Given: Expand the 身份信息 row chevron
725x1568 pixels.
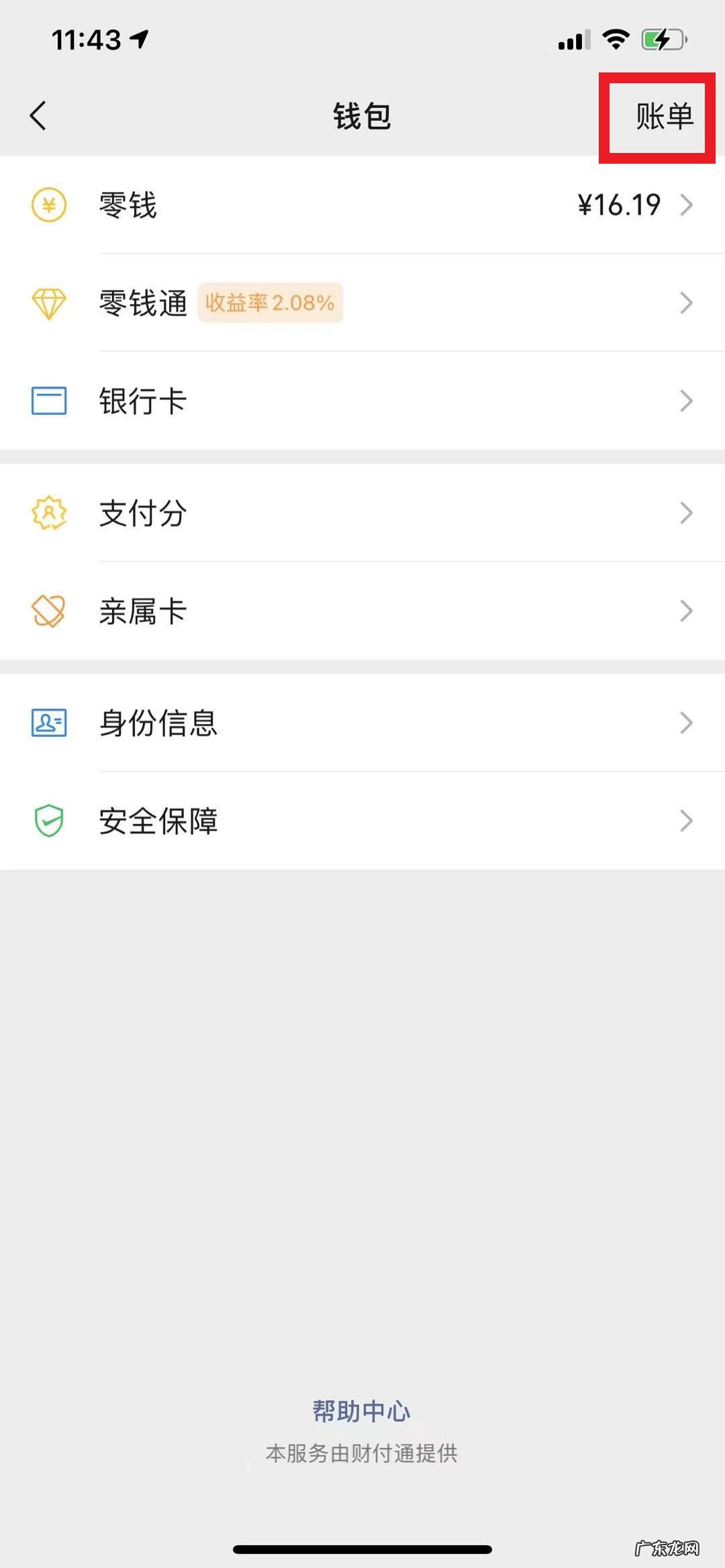Looking at the screenshot, I should pyautogui.click(x=687, y=723).
